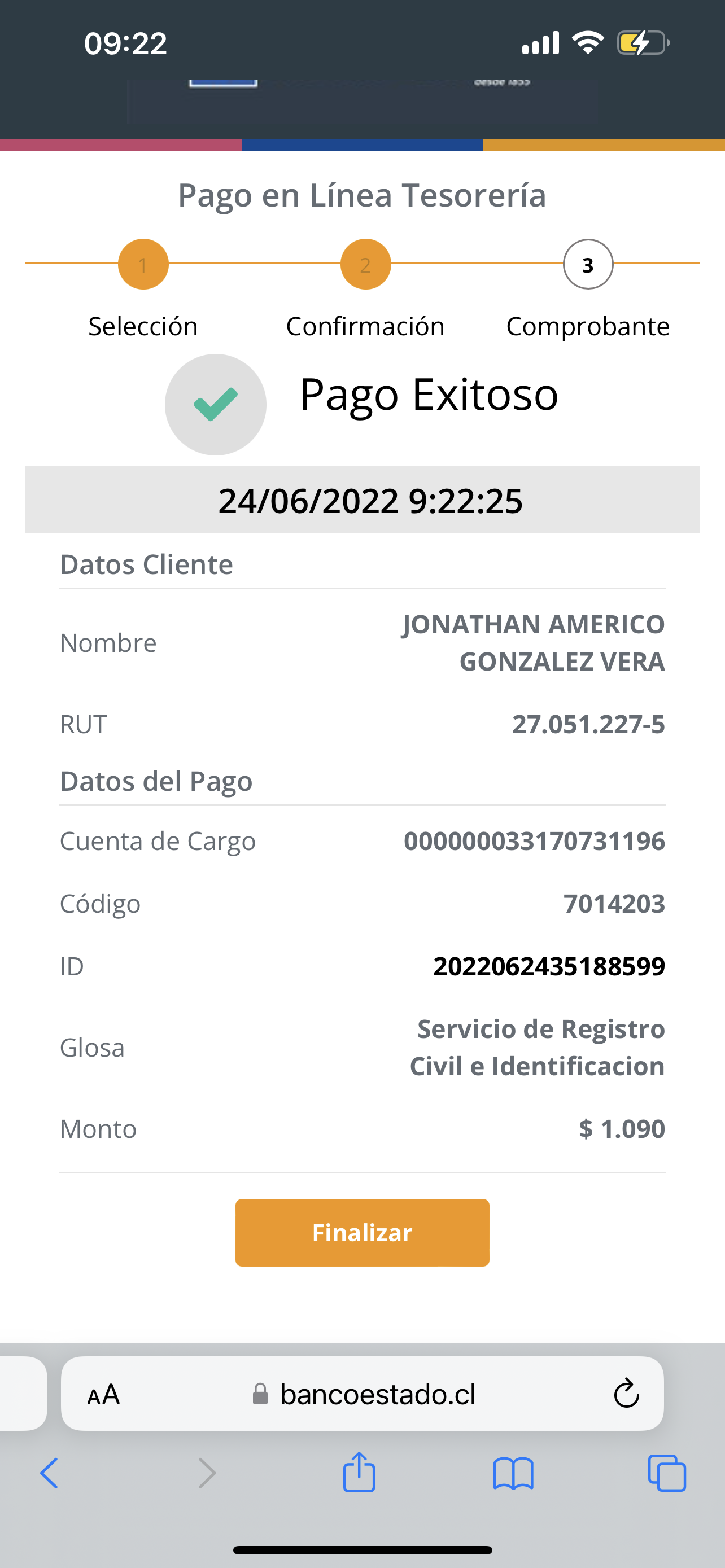725x1568 pixels.
Task: Tap the green checkmark success icon
Action: coord(216,404)
